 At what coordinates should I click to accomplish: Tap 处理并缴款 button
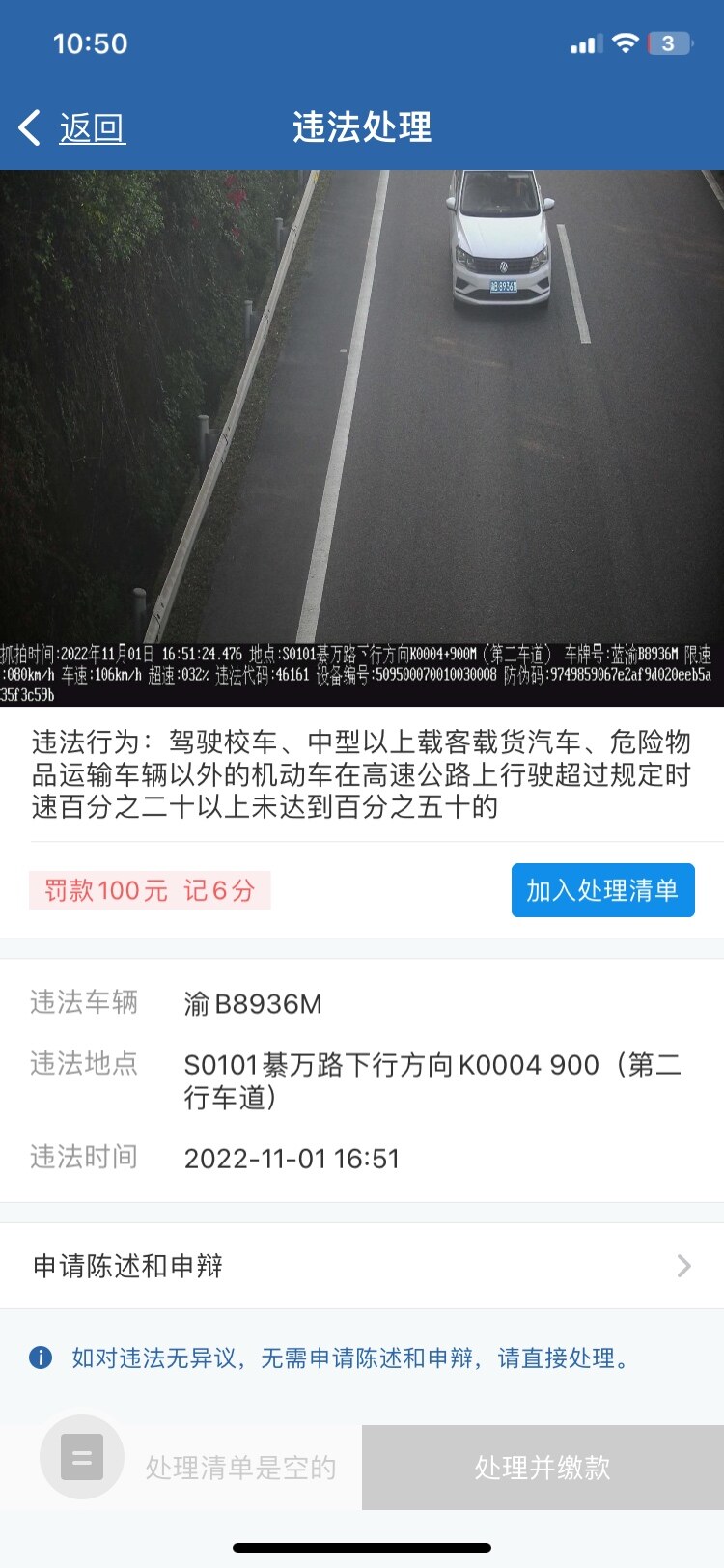543,1468
